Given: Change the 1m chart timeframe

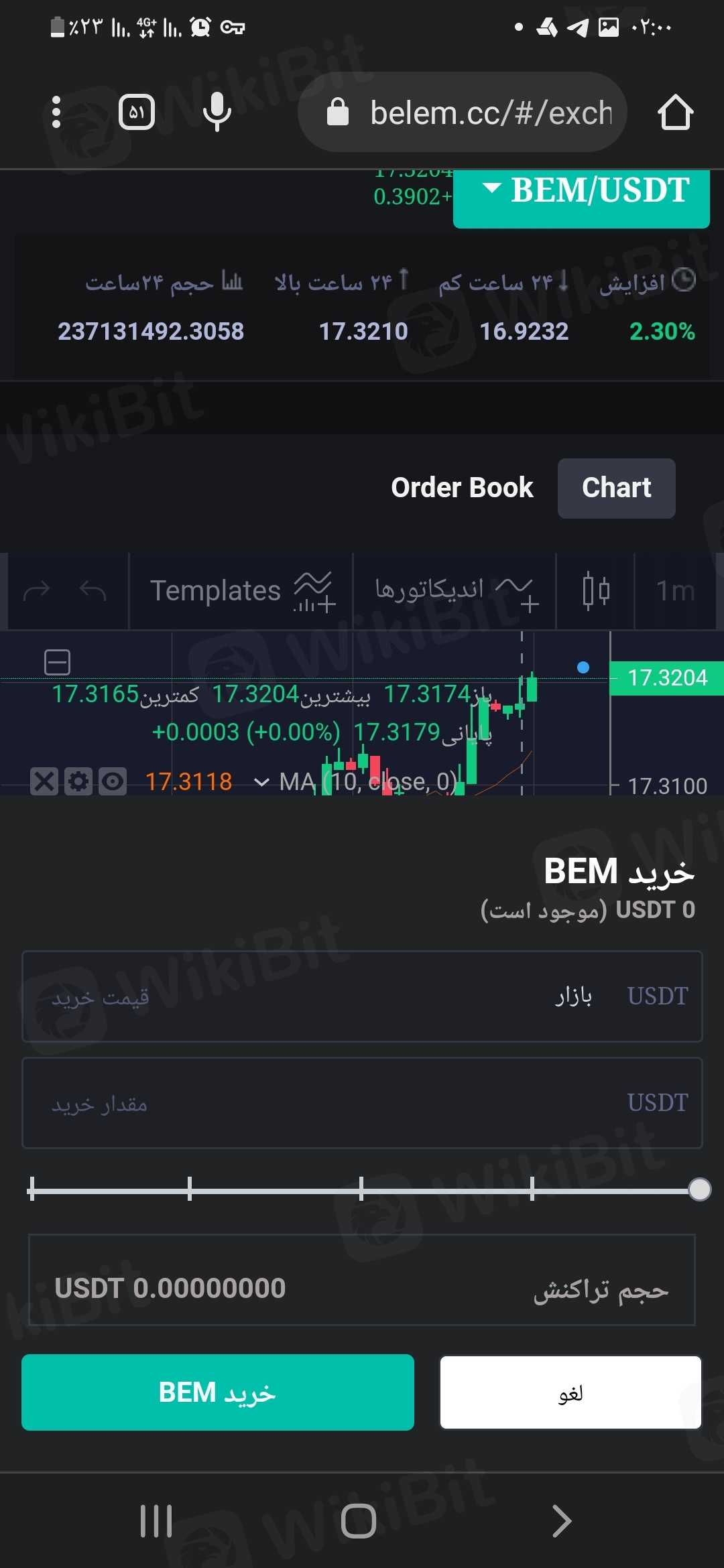Looking at the screenshot, I should (x=675, y=591).
